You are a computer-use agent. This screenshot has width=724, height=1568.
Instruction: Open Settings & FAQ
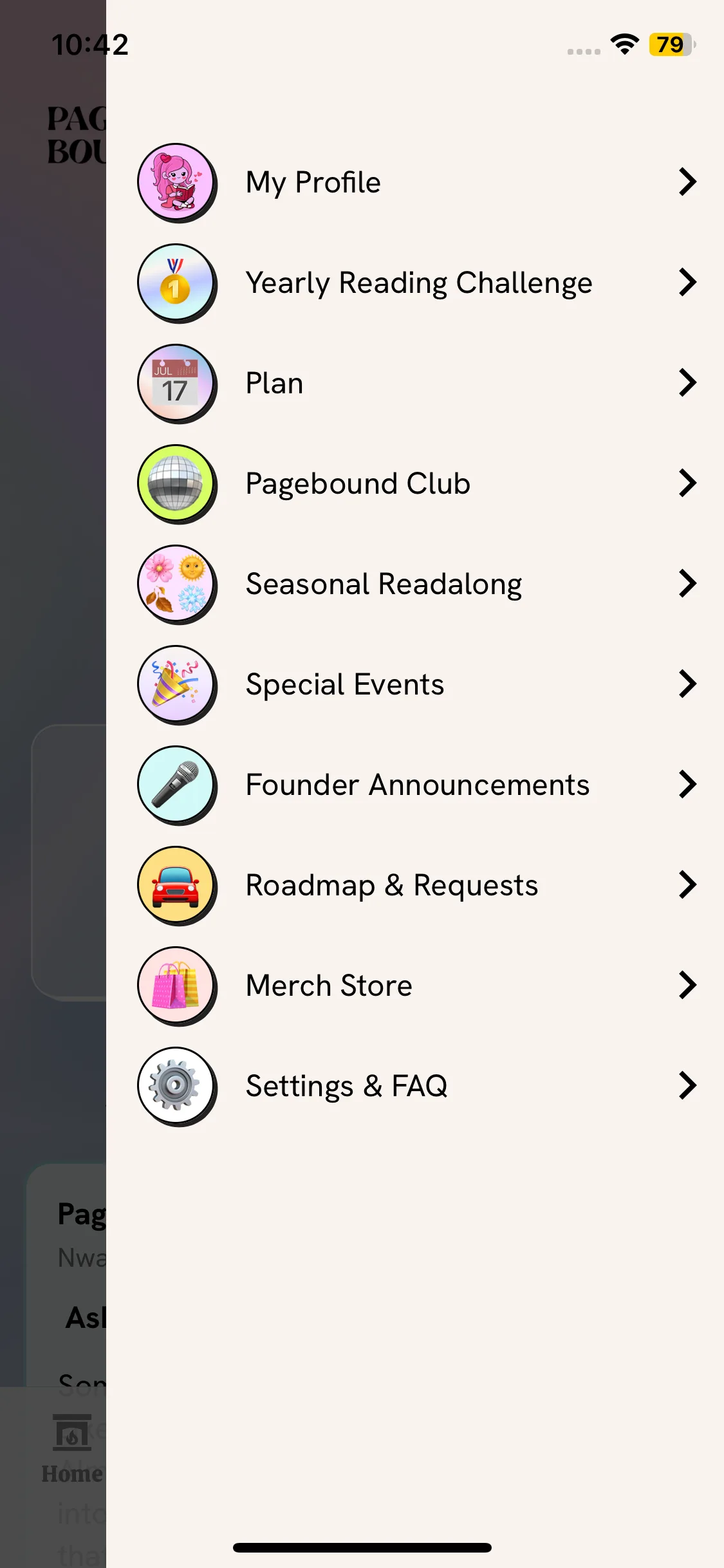(x=346, y=1087)
